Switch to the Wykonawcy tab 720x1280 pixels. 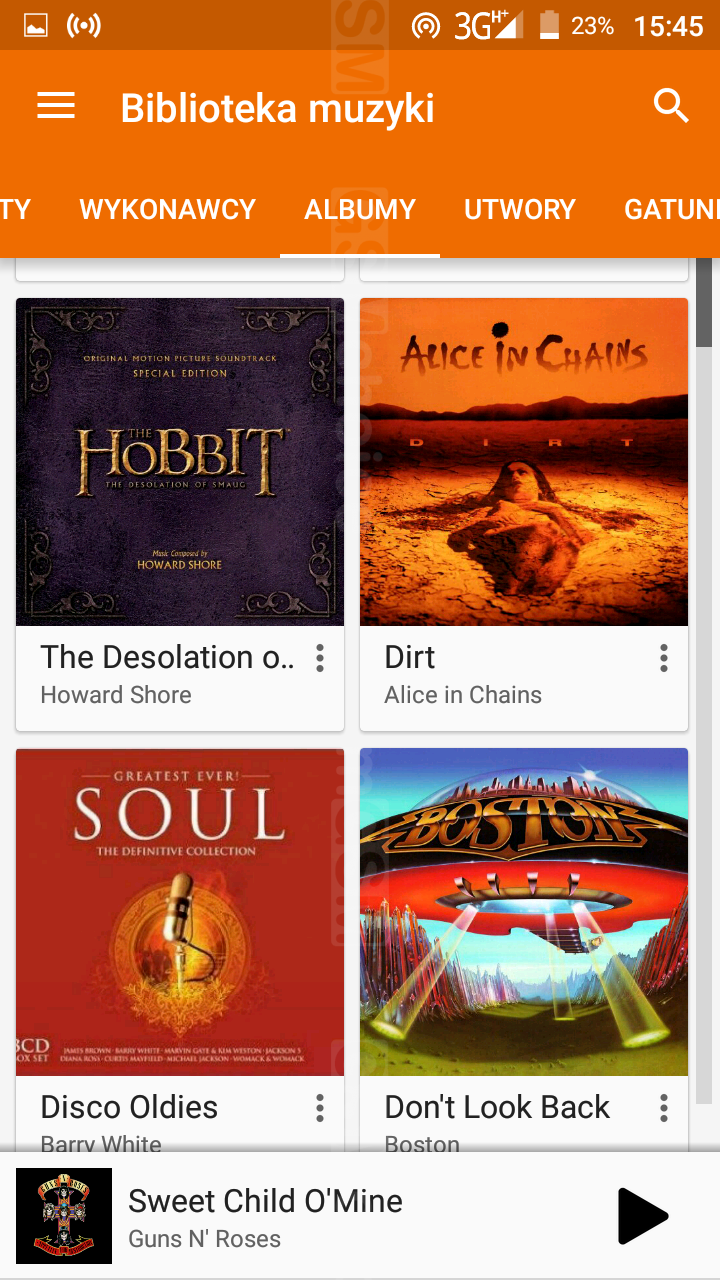168,209
